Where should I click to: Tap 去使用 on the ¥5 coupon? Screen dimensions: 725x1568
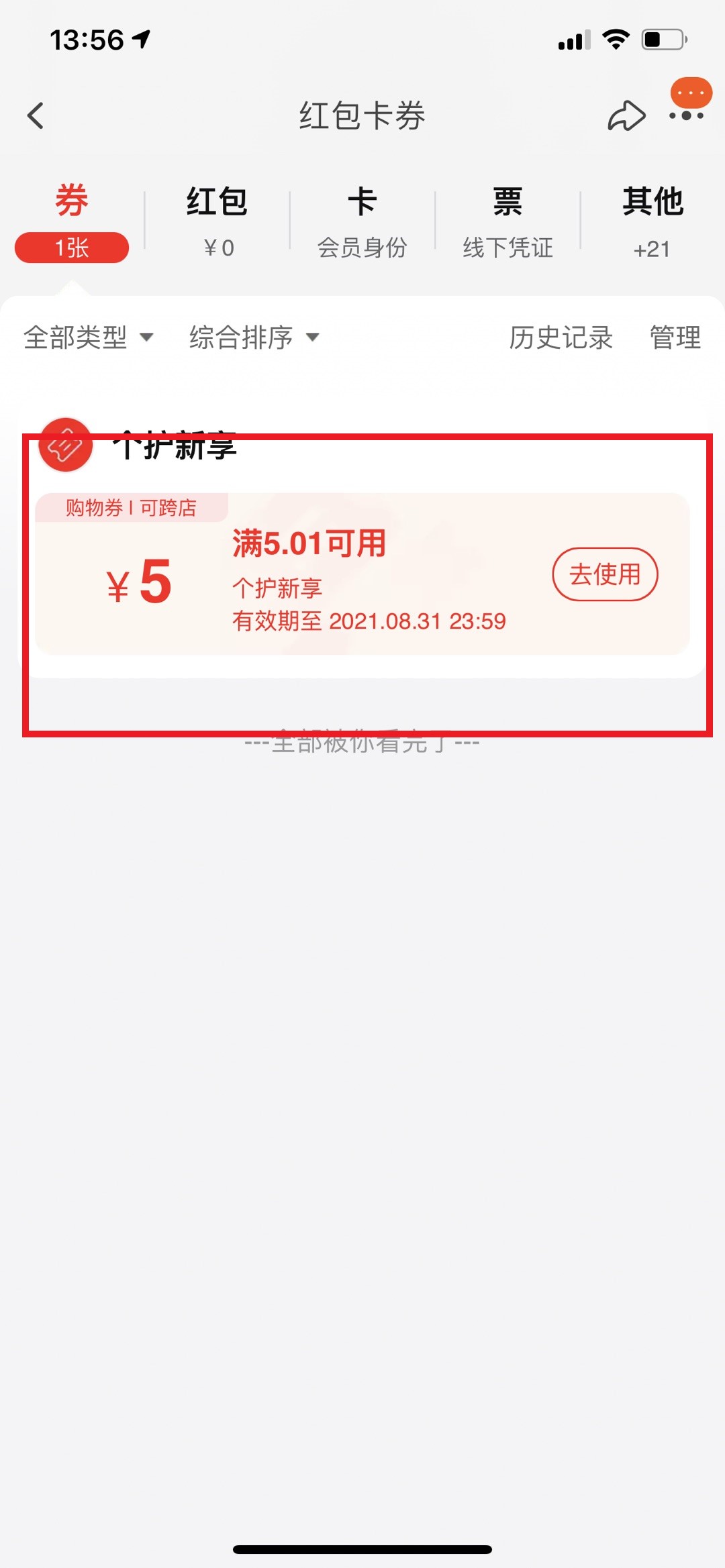pyautogui.click(x=605, y=574)
